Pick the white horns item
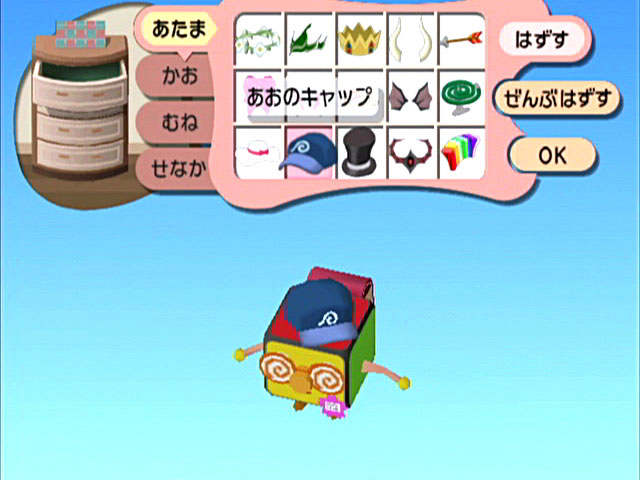 [x=410, y=40]
